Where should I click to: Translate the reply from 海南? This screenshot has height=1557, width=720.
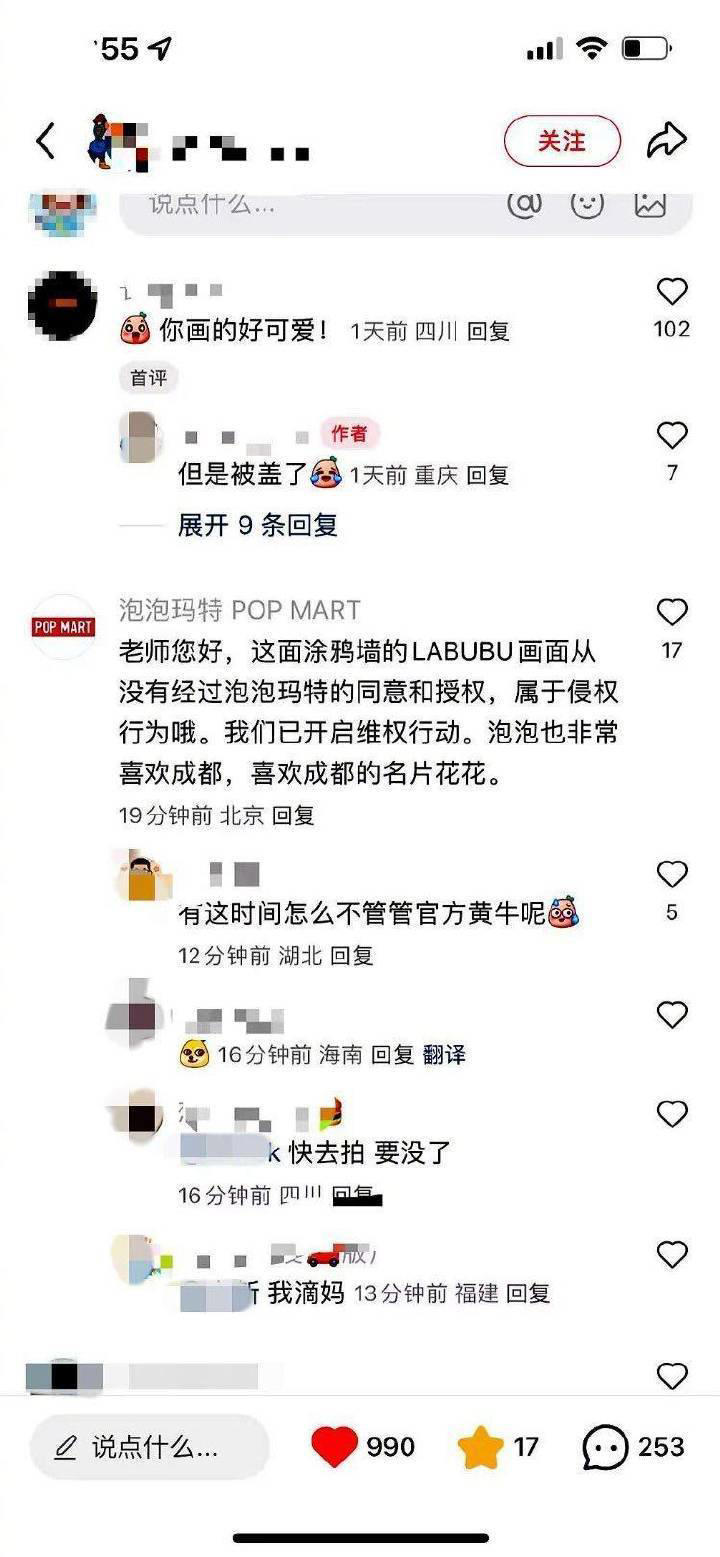coord(444,1054)
